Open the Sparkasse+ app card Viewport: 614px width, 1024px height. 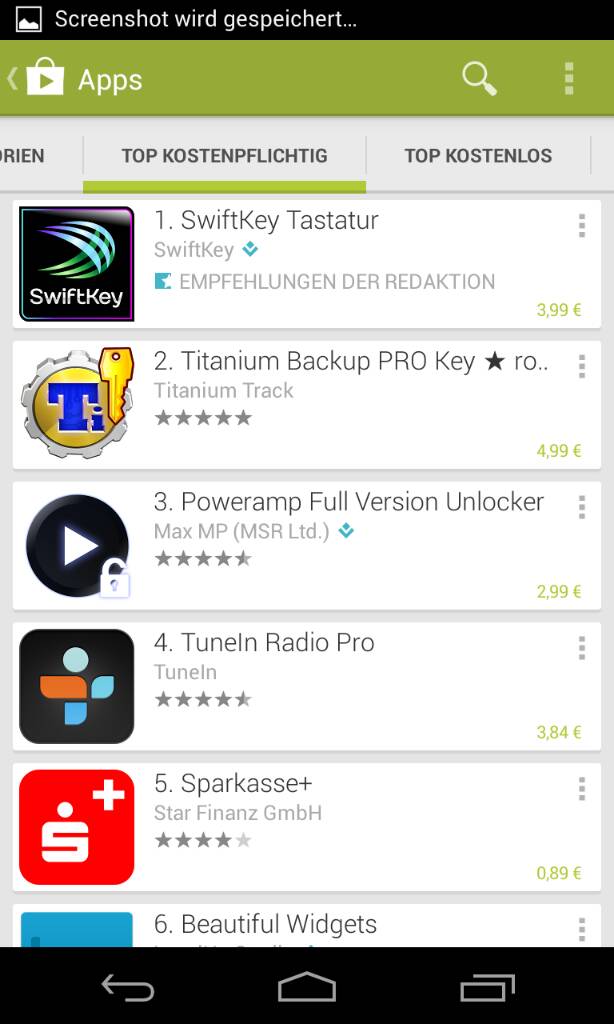306,827
